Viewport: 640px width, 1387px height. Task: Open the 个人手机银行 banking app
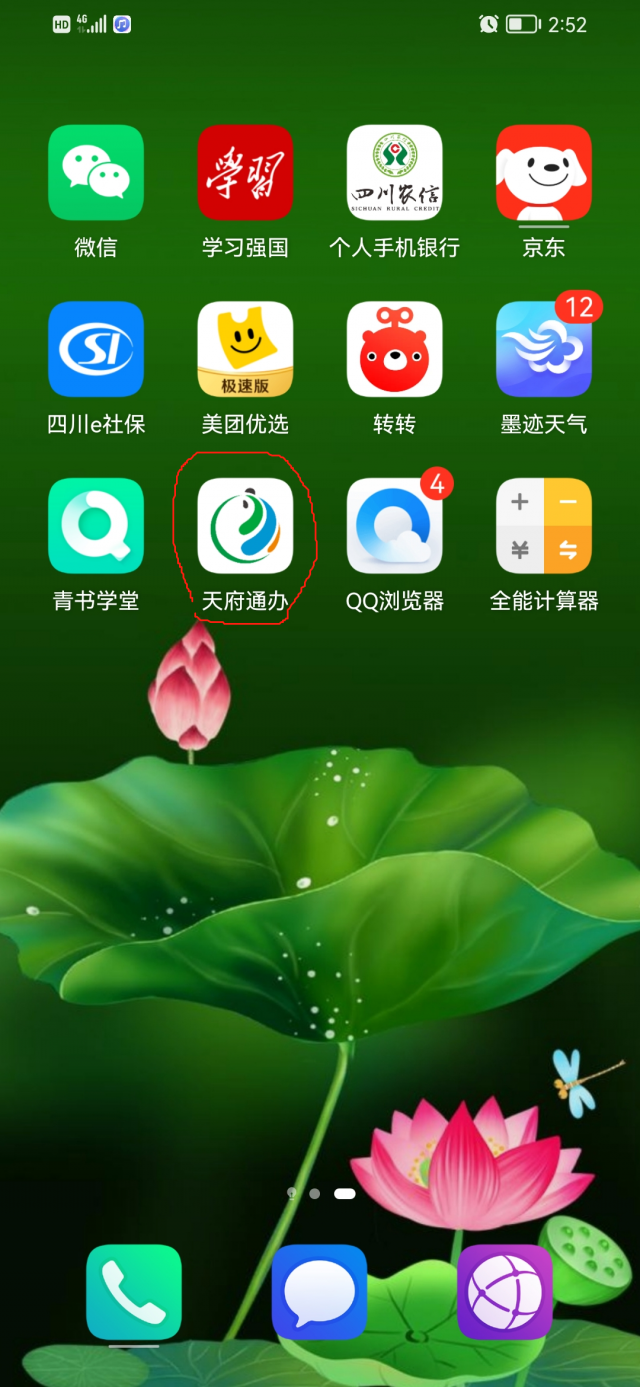point(394,172)
